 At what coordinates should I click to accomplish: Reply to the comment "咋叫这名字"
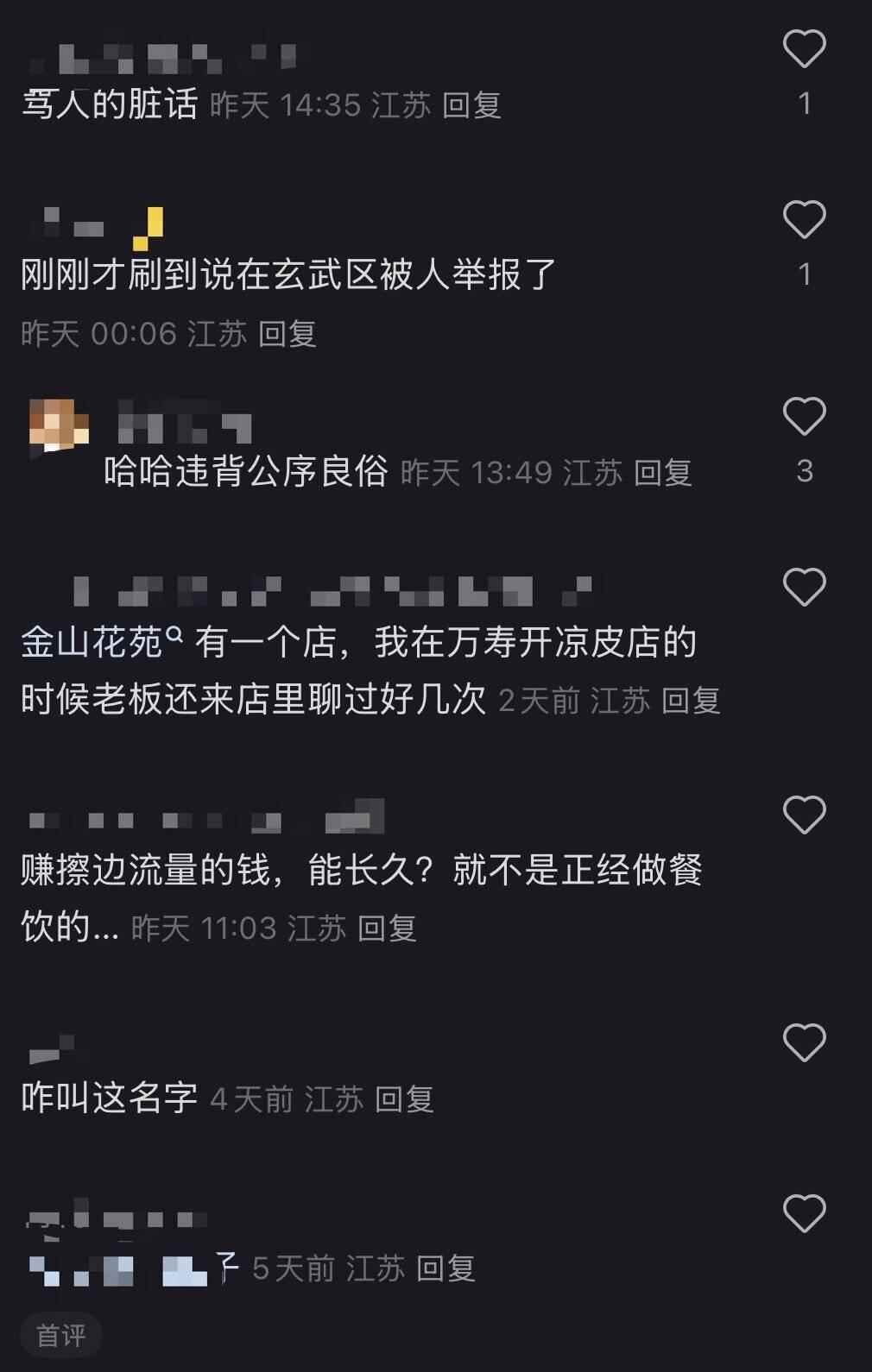pos(404,1099)
